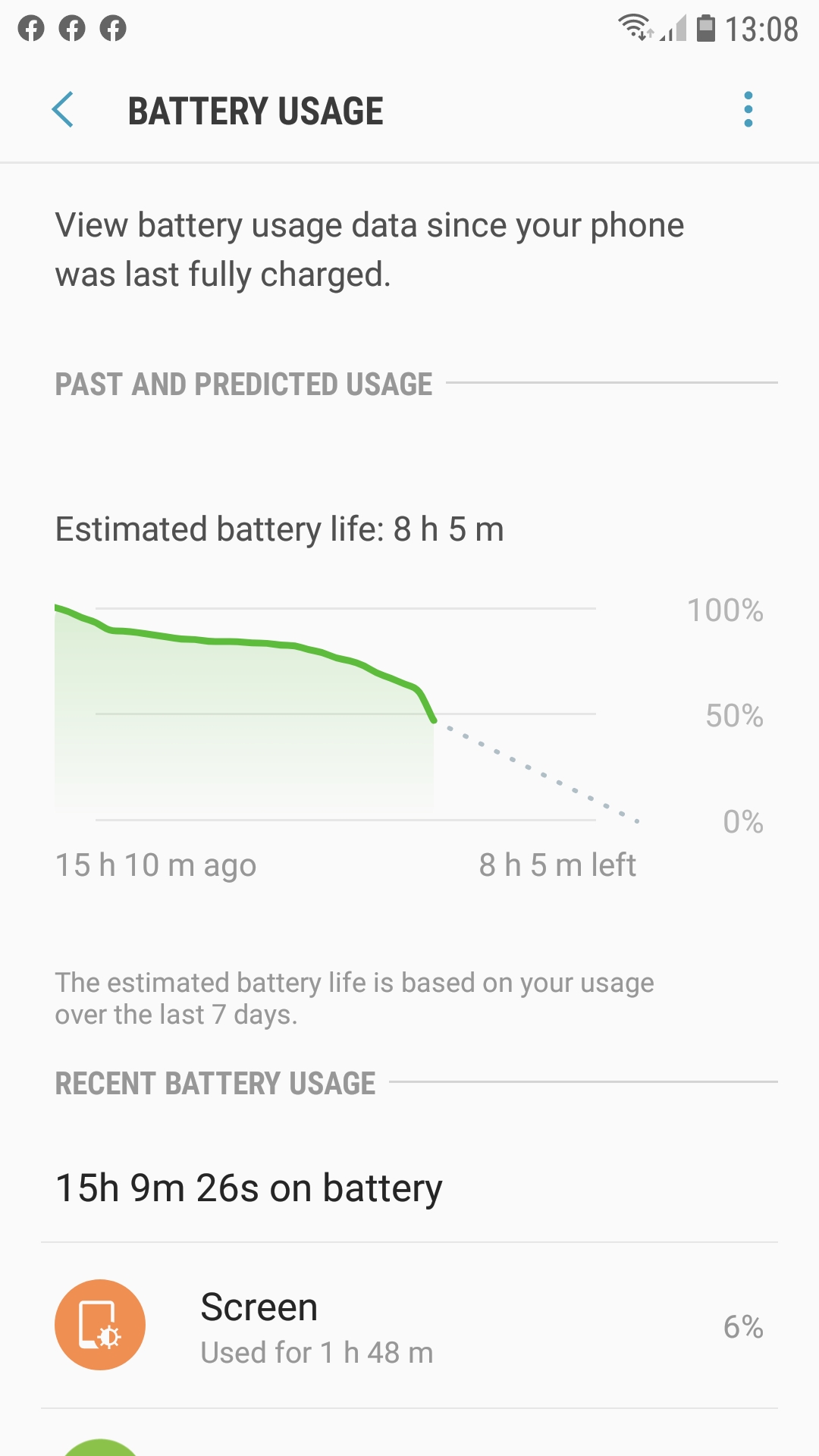Go back using the blue back arrow

64,111
